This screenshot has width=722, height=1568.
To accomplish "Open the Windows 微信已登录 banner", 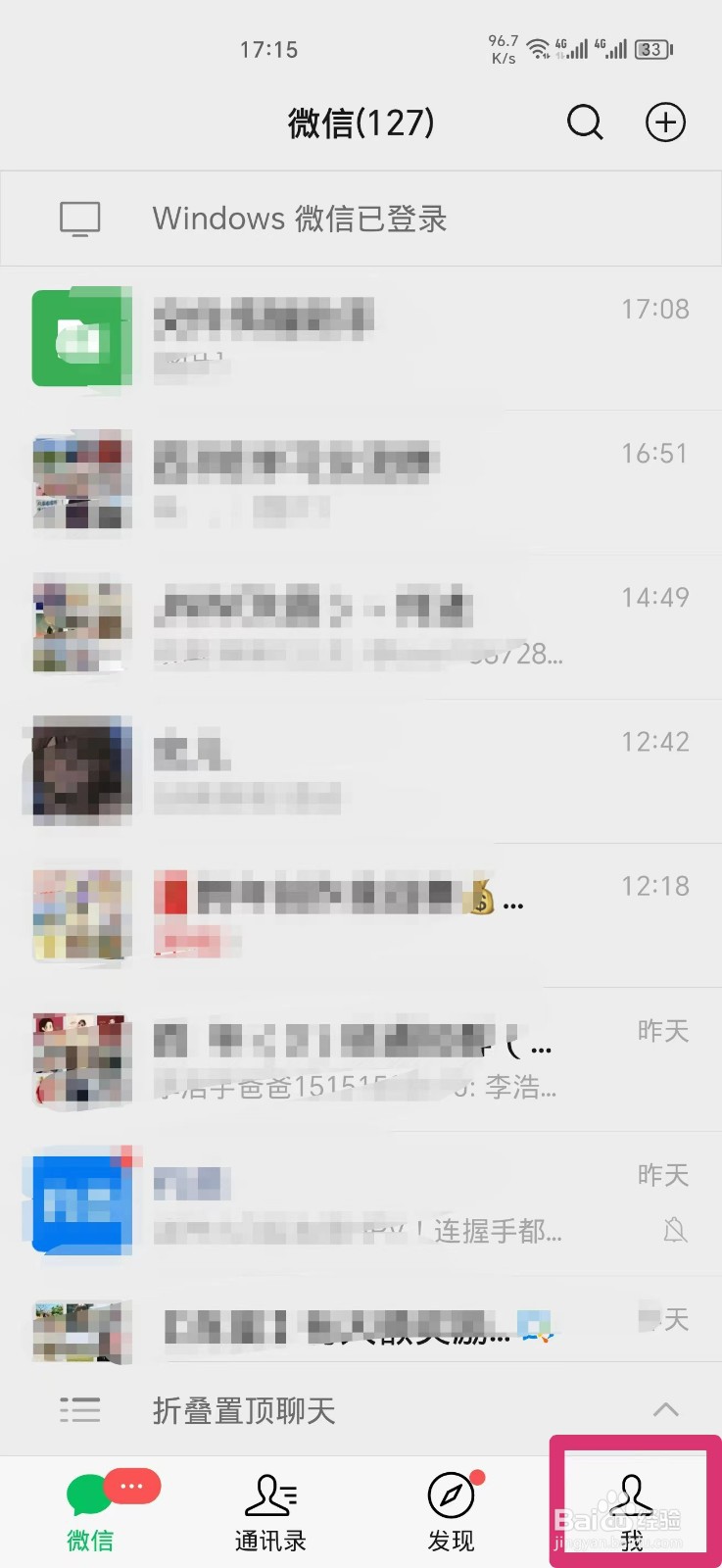I will pyautogui.click(x=299, y=218).
